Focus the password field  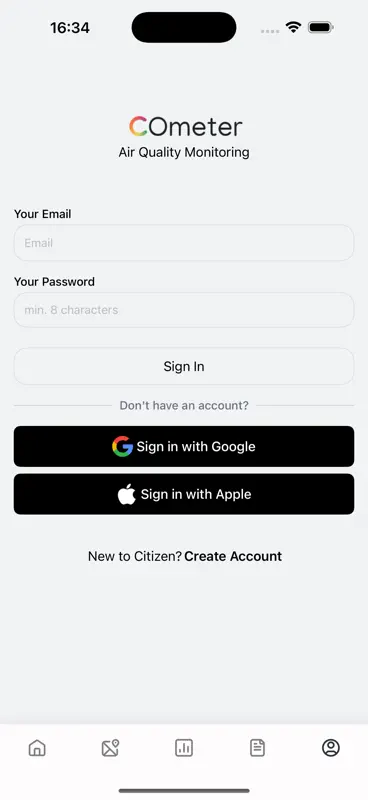coord(184,310)
